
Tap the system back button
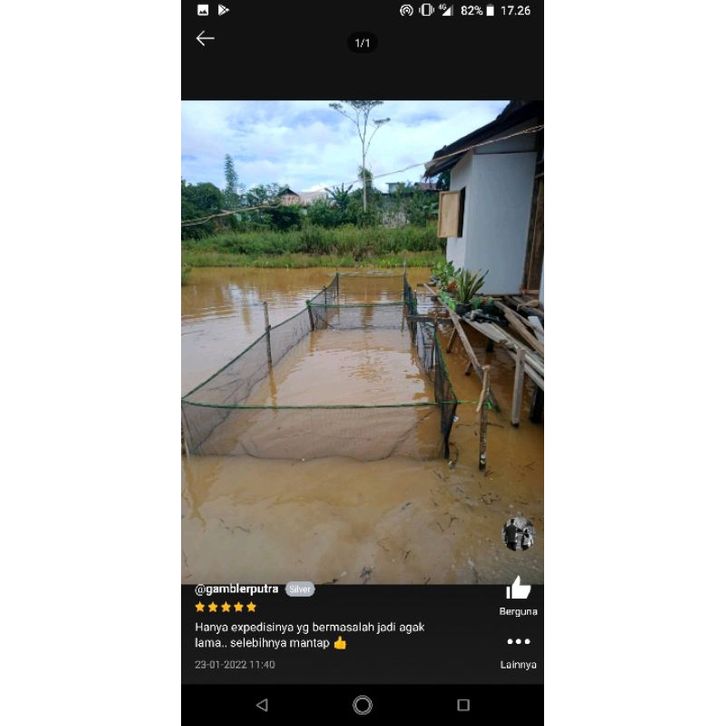tap(262, 705)
